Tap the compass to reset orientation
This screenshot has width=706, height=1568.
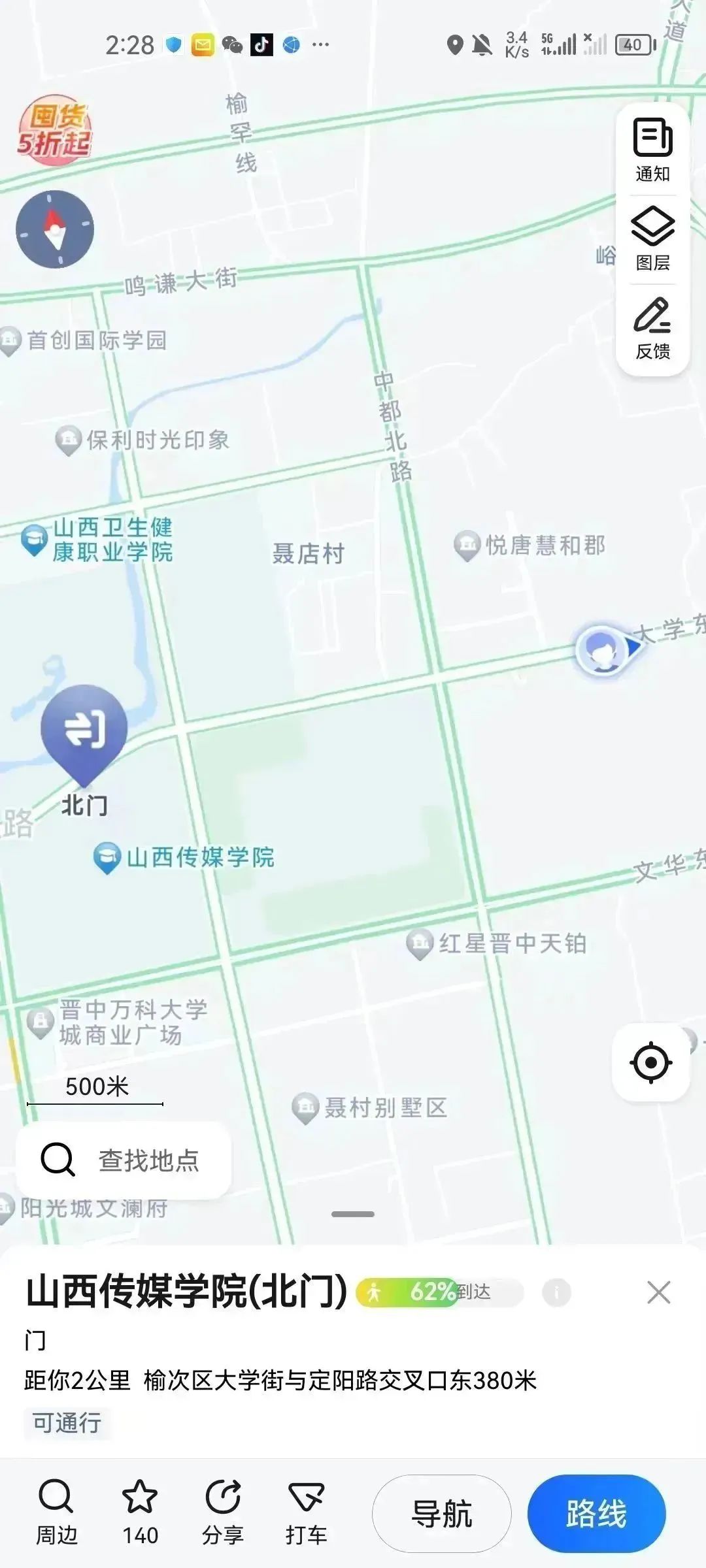point(55,229)
